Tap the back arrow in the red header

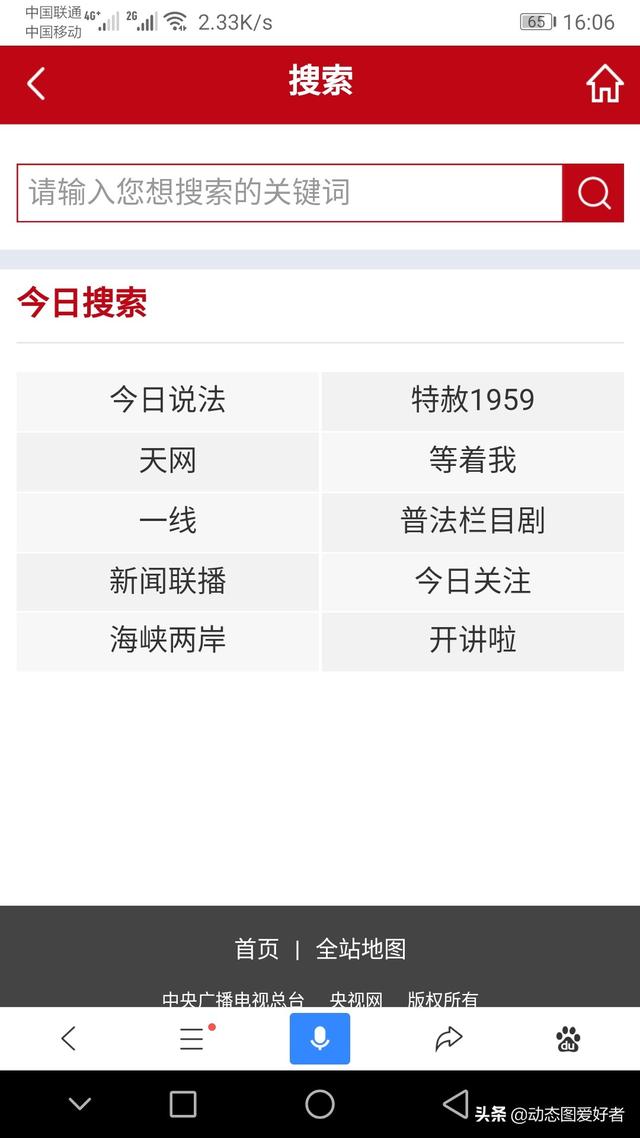pos(36,84)
